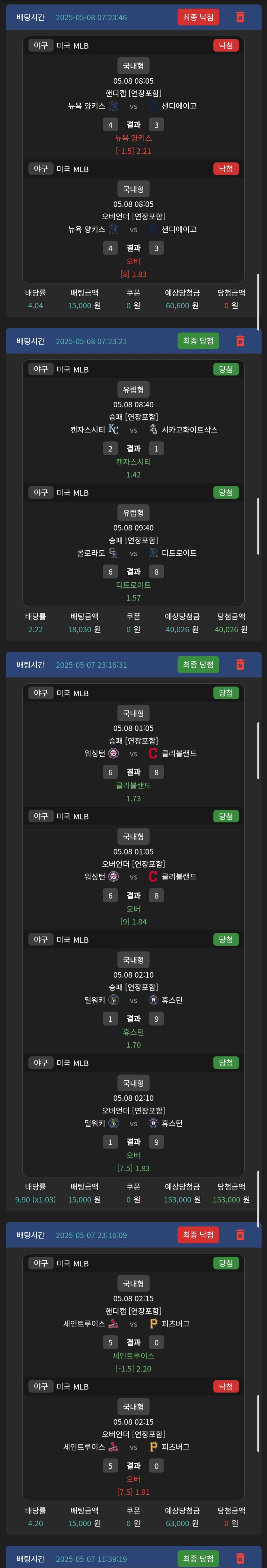Delete the bet slip placed at 2025-05-08 07:23:46

pyautogui.click(x=240, y=18)
